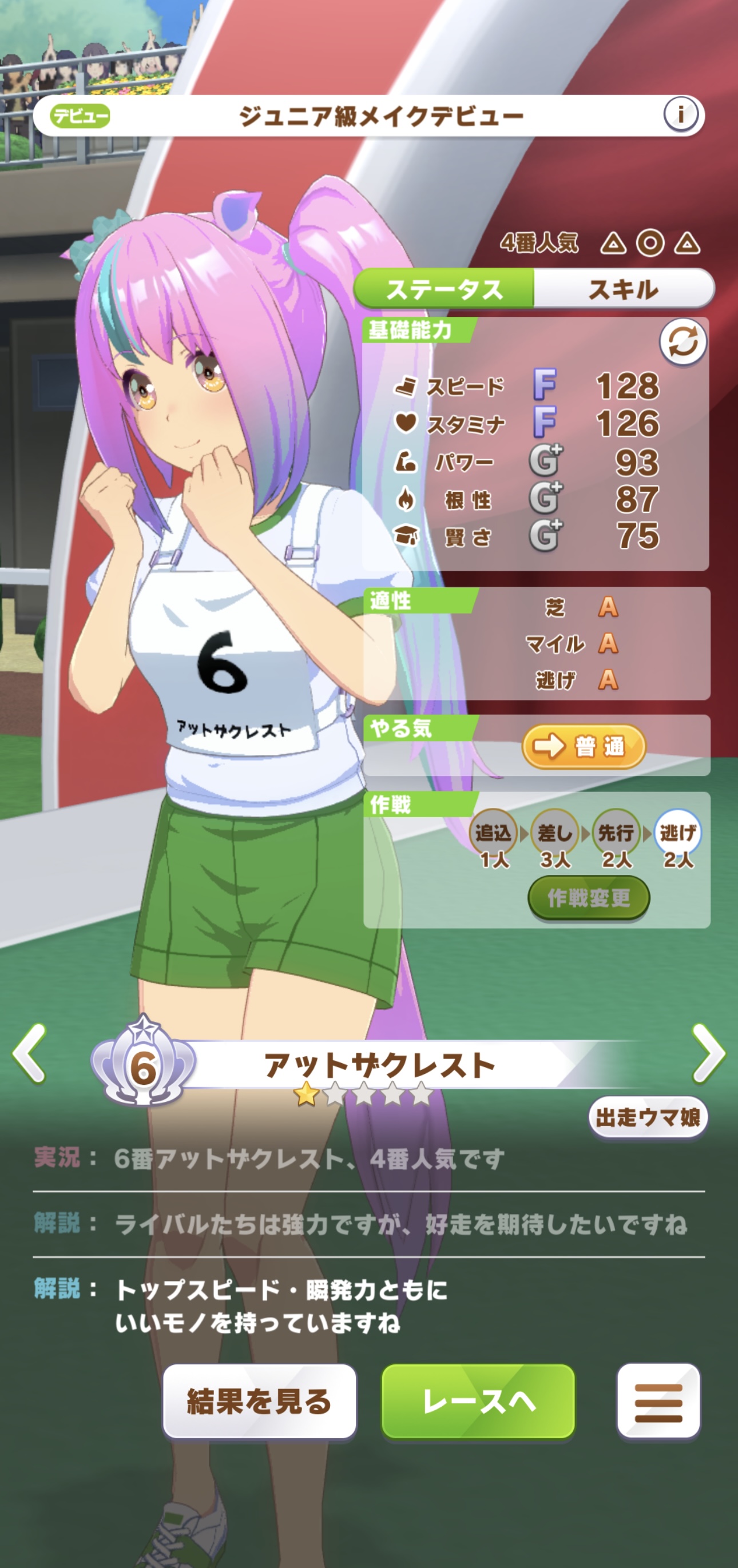Start the race with レースへ
This screenshot has height=1568, width=738.
coord(479,1401)
